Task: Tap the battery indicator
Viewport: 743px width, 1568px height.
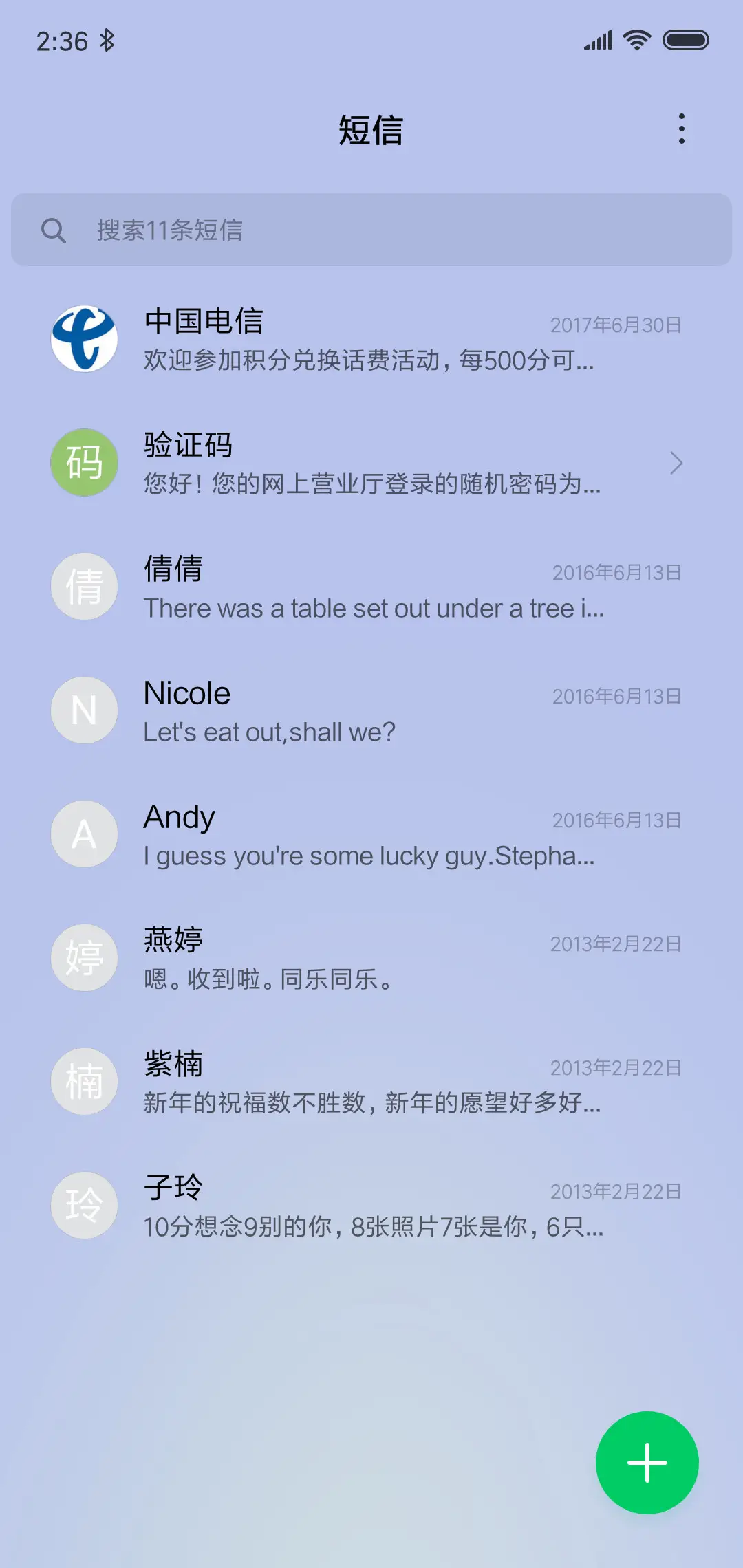Action: click(x=685, y=40)
